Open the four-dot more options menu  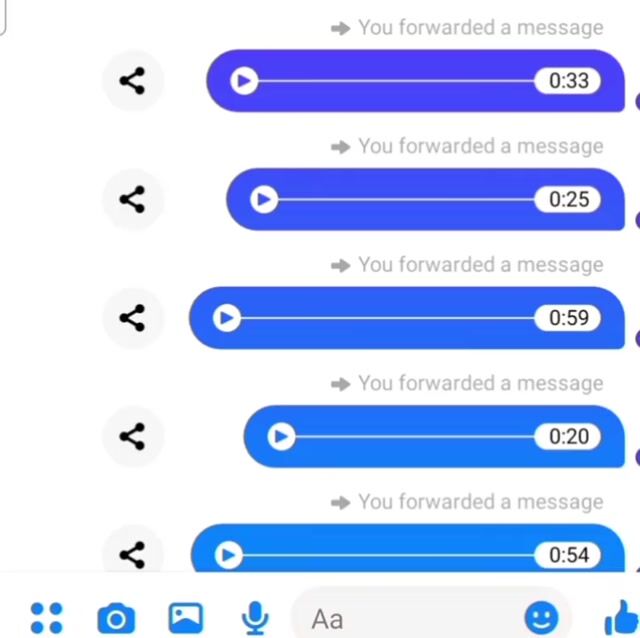pos(46,618)
